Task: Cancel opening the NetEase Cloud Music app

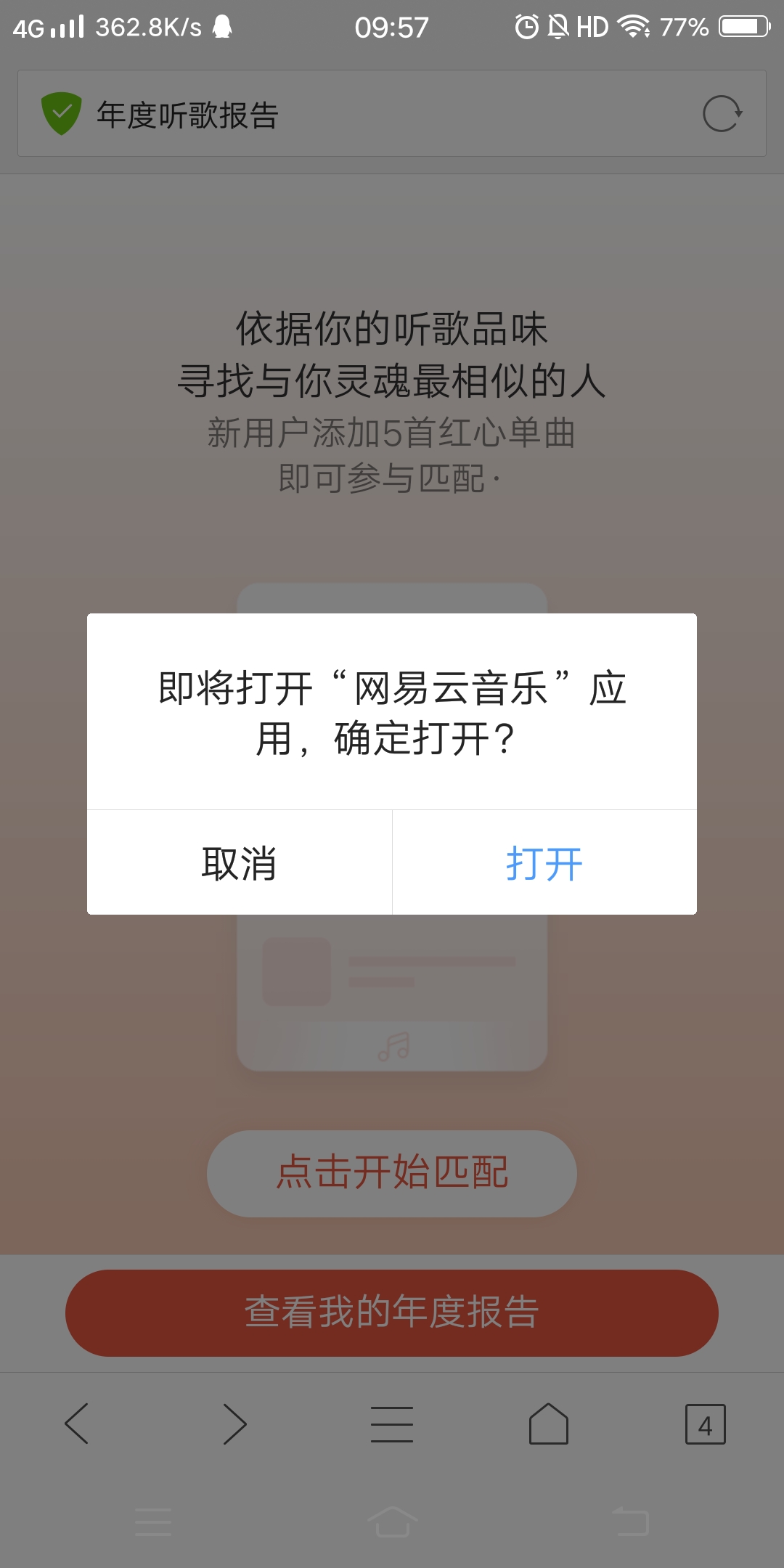Action: 239,862
